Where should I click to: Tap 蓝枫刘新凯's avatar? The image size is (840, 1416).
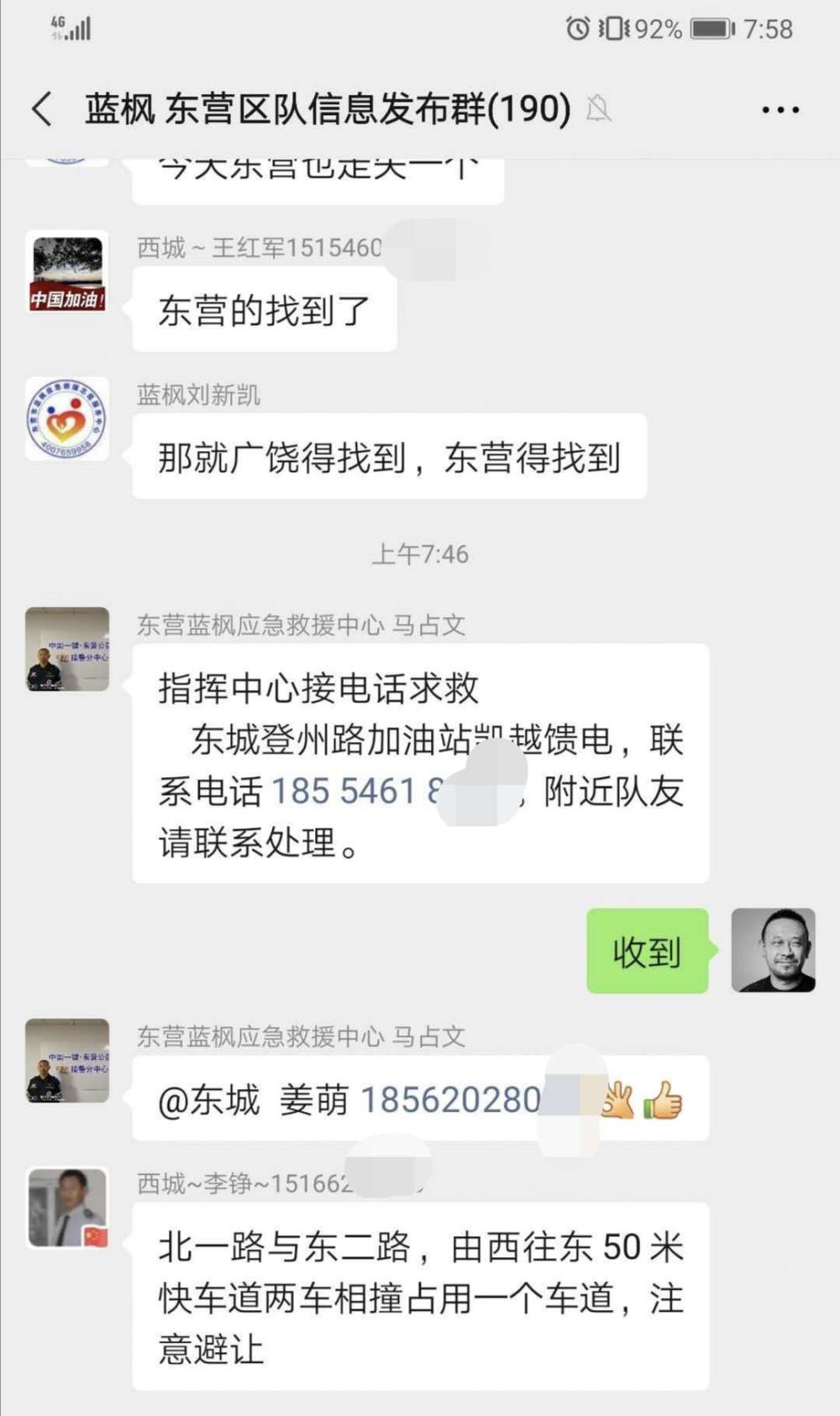pos(67,418)
